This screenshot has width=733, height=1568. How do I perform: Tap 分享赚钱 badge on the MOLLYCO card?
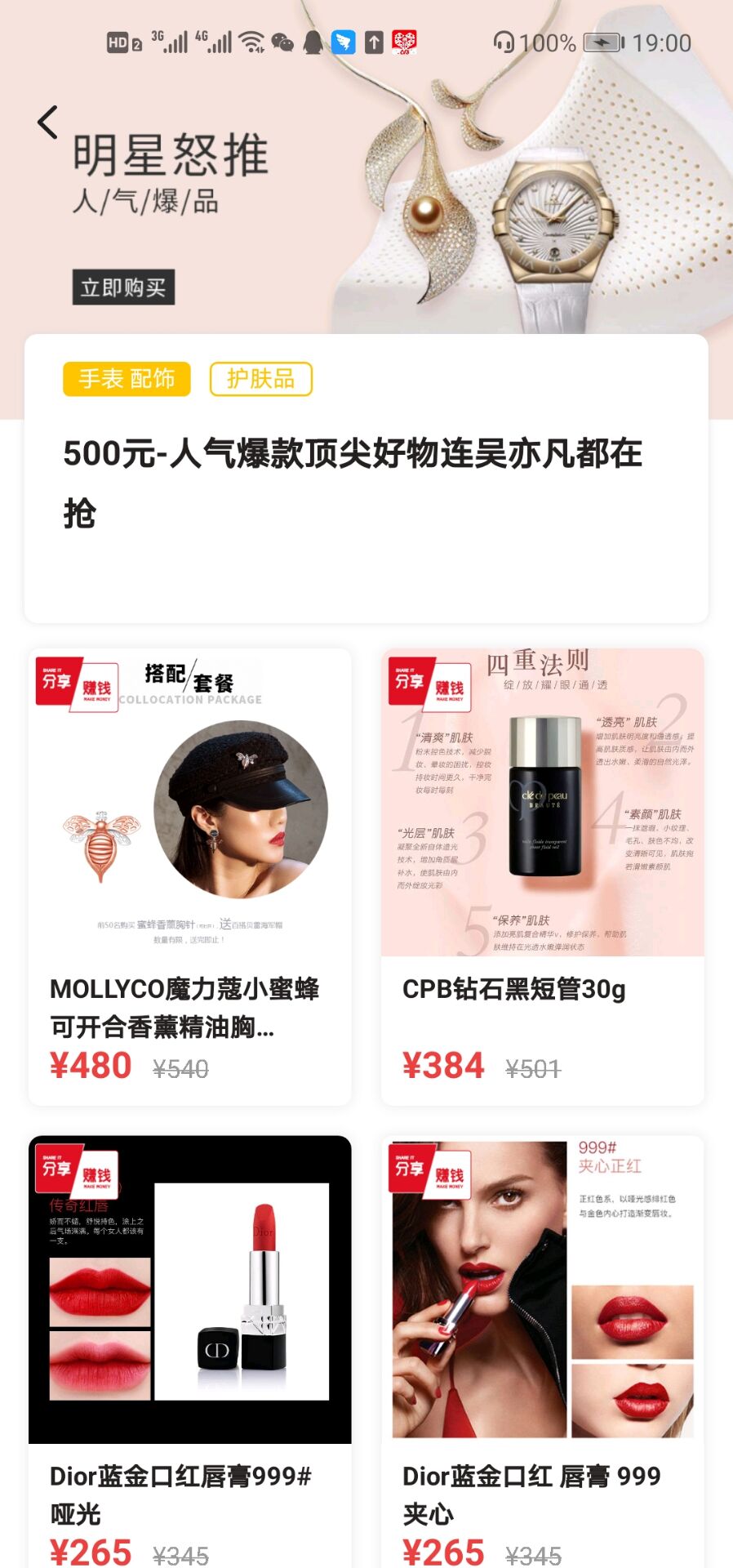[78, 684]
